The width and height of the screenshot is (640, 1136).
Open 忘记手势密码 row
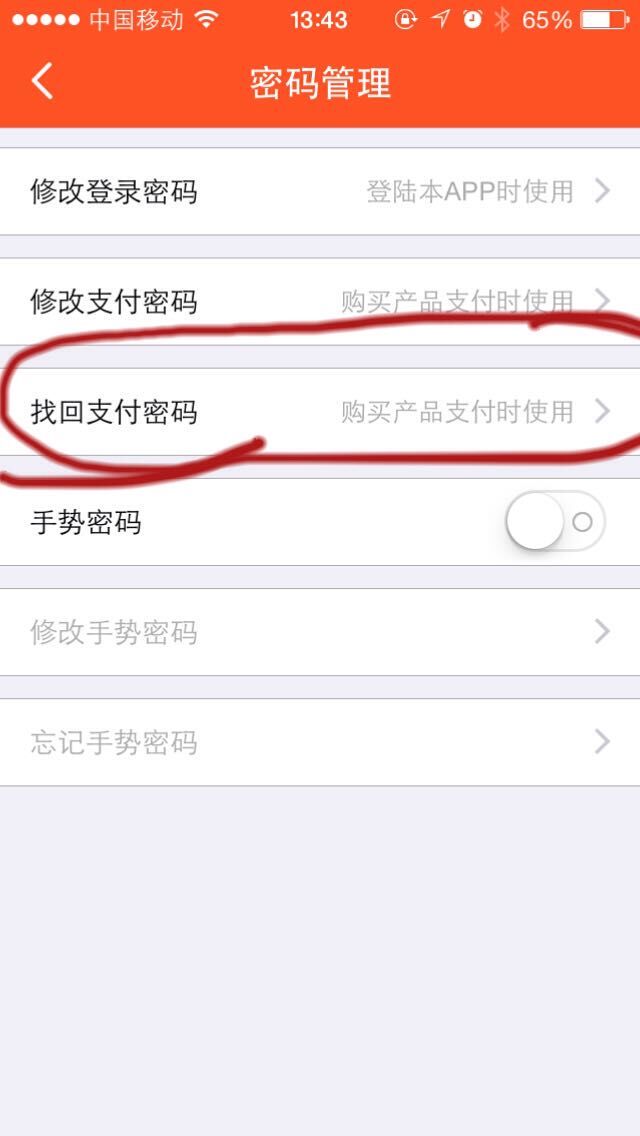point(320,742)
